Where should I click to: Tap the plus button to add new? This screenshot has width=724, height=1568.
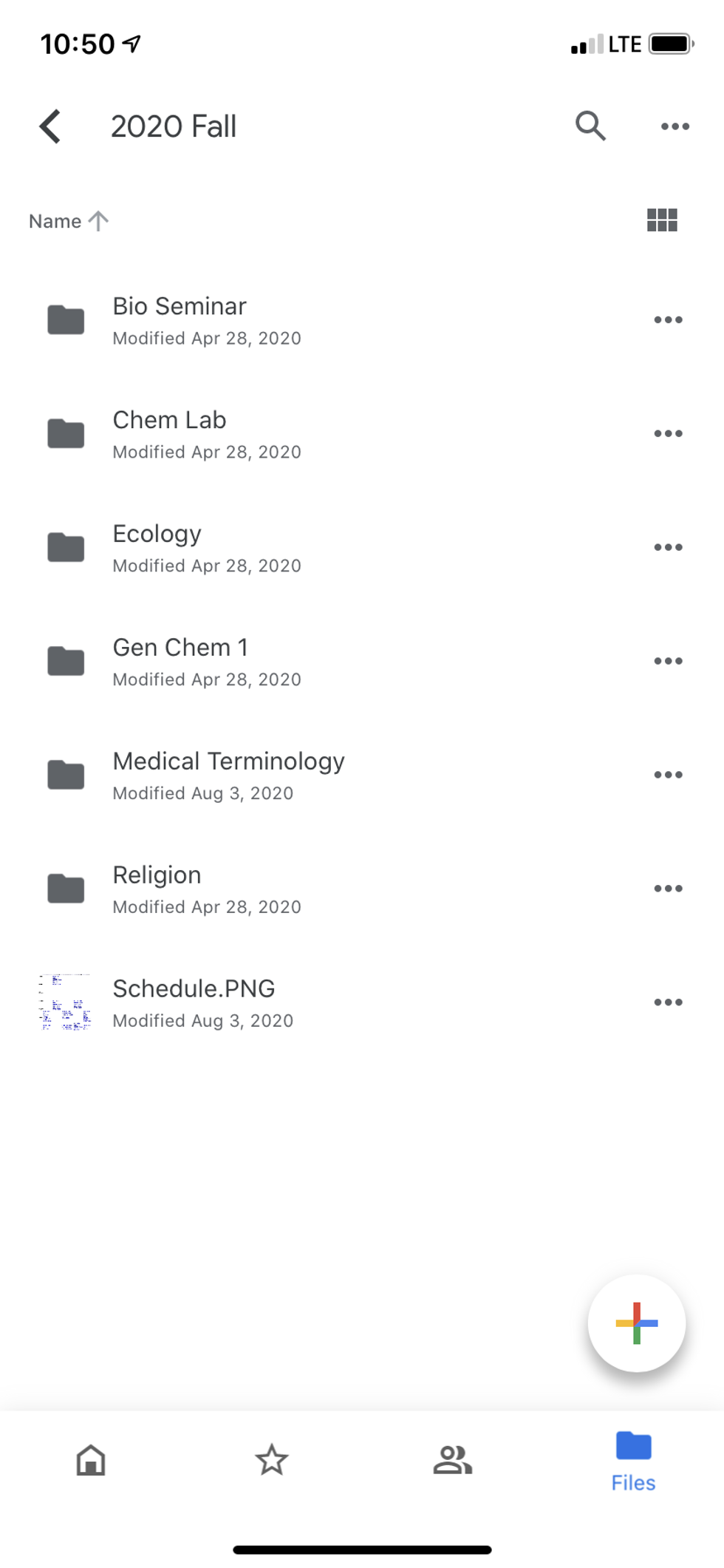click(636, 1323)
